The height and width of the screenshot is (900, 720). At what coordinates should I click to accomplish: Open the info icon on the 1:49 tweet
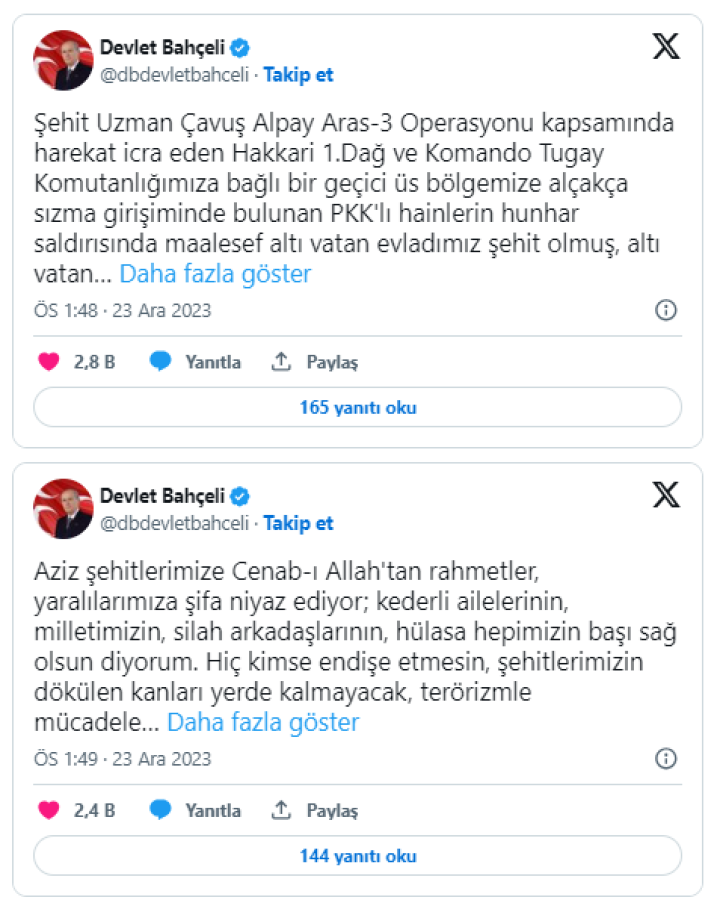point(665,758)
